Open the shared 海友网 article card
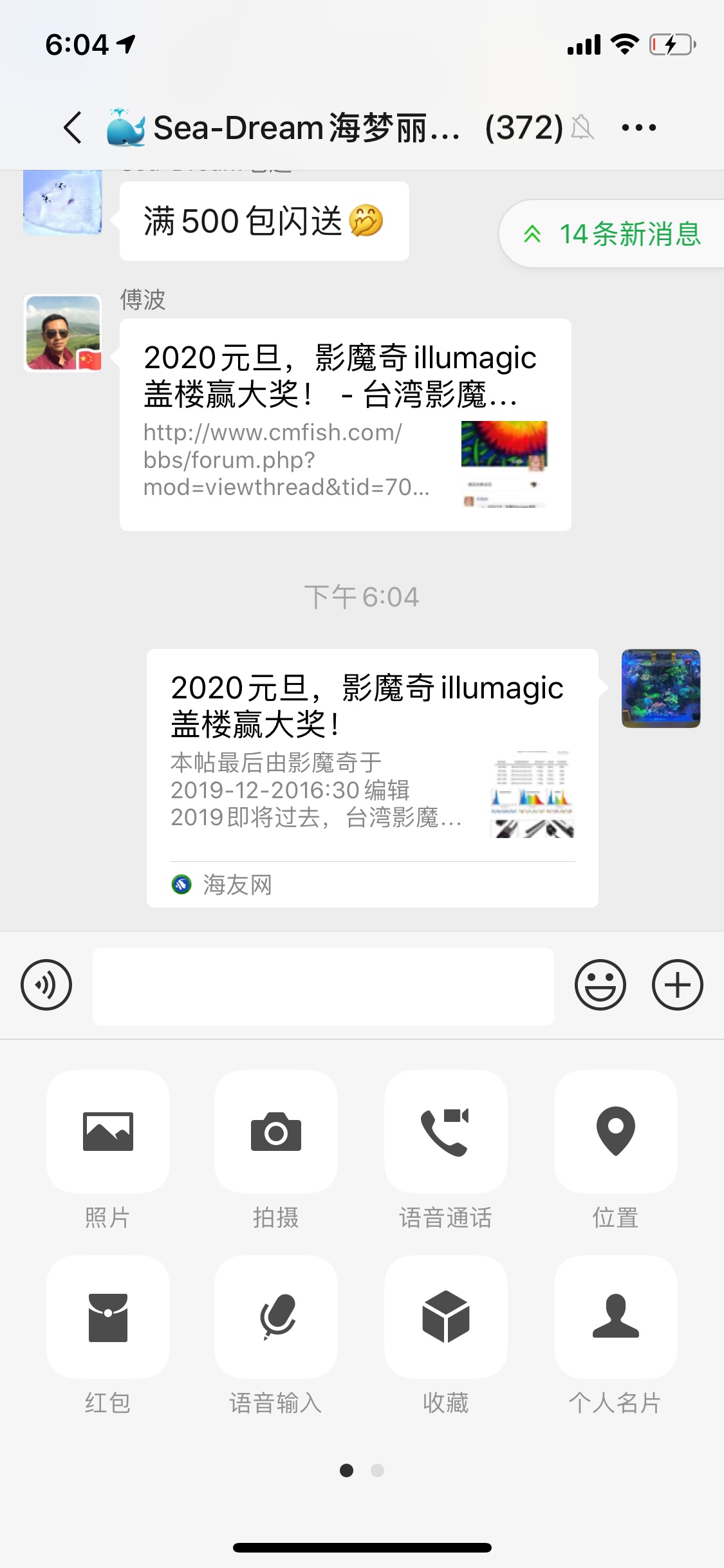 [372, 778]
